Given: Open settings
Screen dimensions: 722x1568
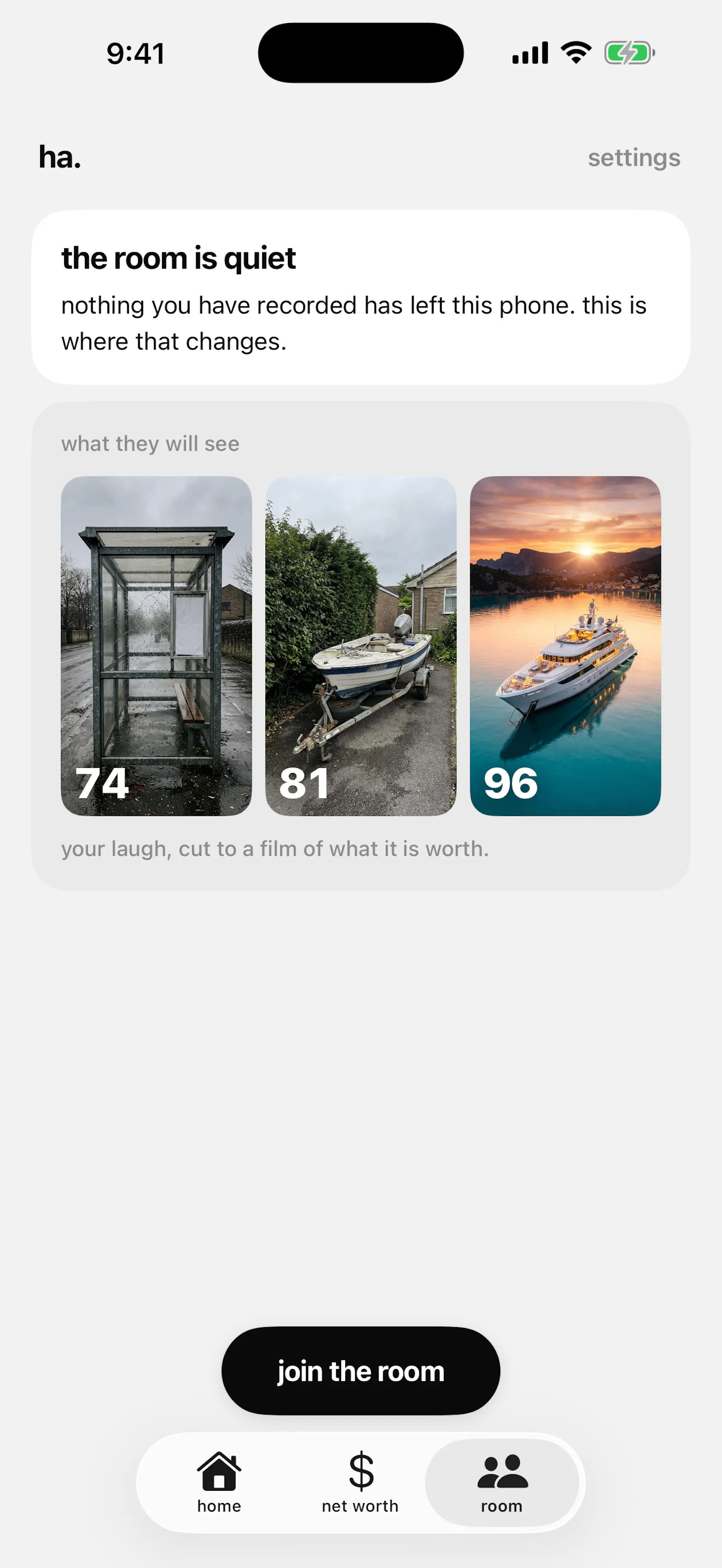Looking at the screenshot, I should click(x=634, y=157).
